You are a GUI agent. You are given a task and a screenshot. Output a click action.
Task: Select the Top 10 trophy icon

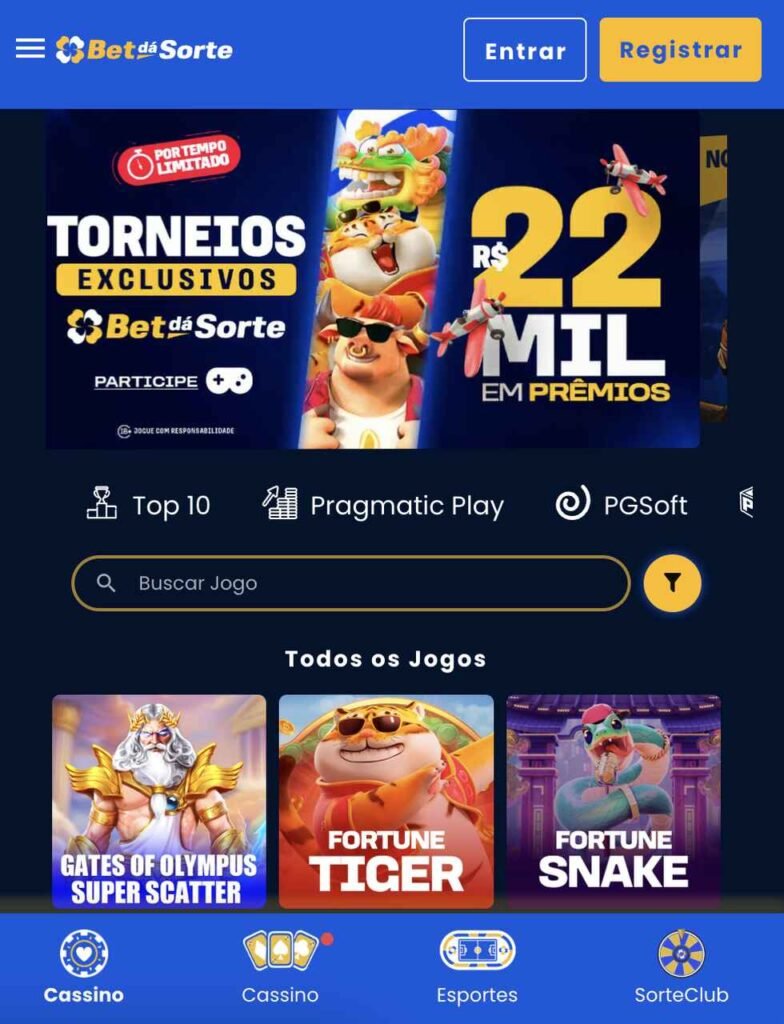click(101, 505)
